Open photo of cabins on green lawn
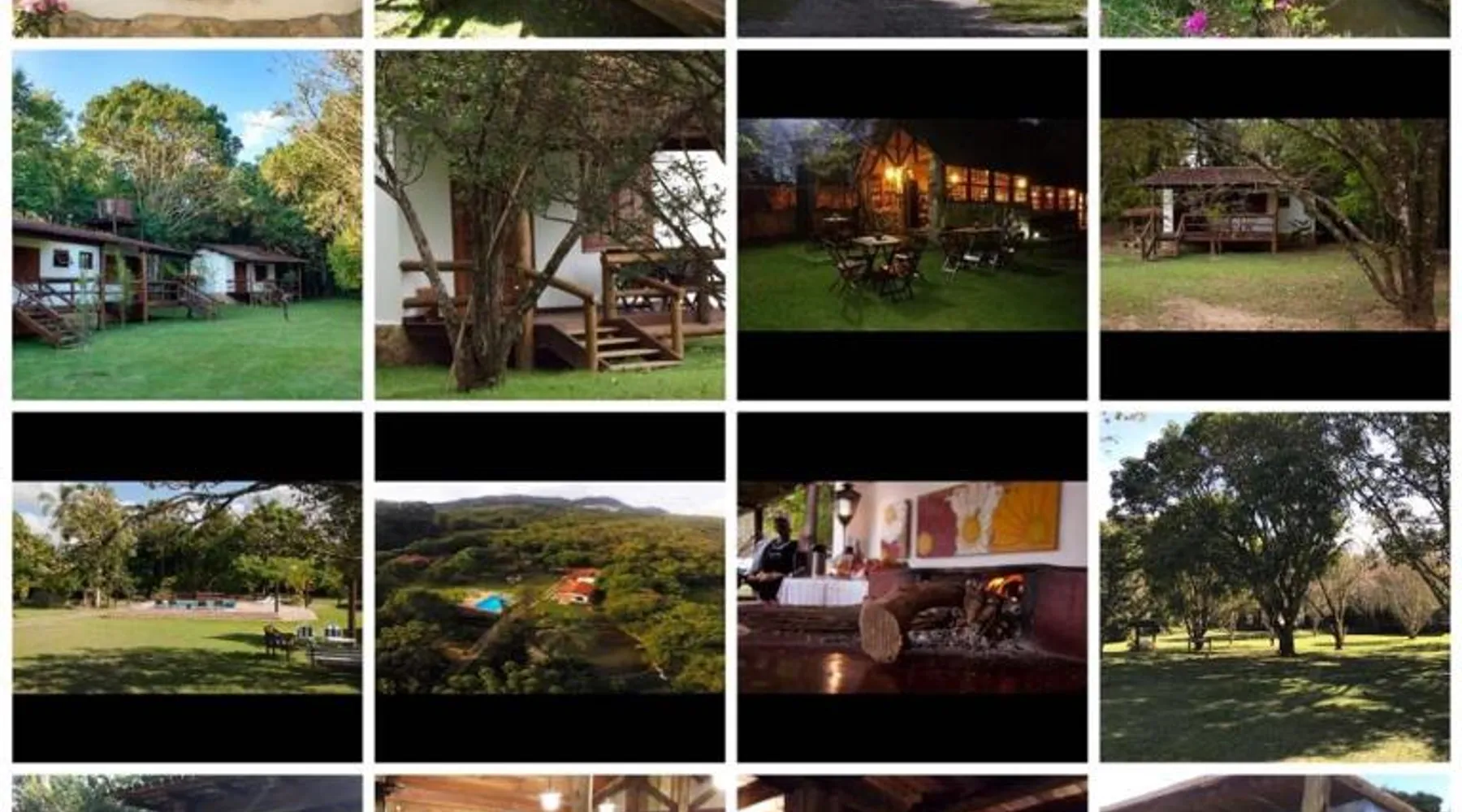Screen dimensions: 1462x812 187,225
